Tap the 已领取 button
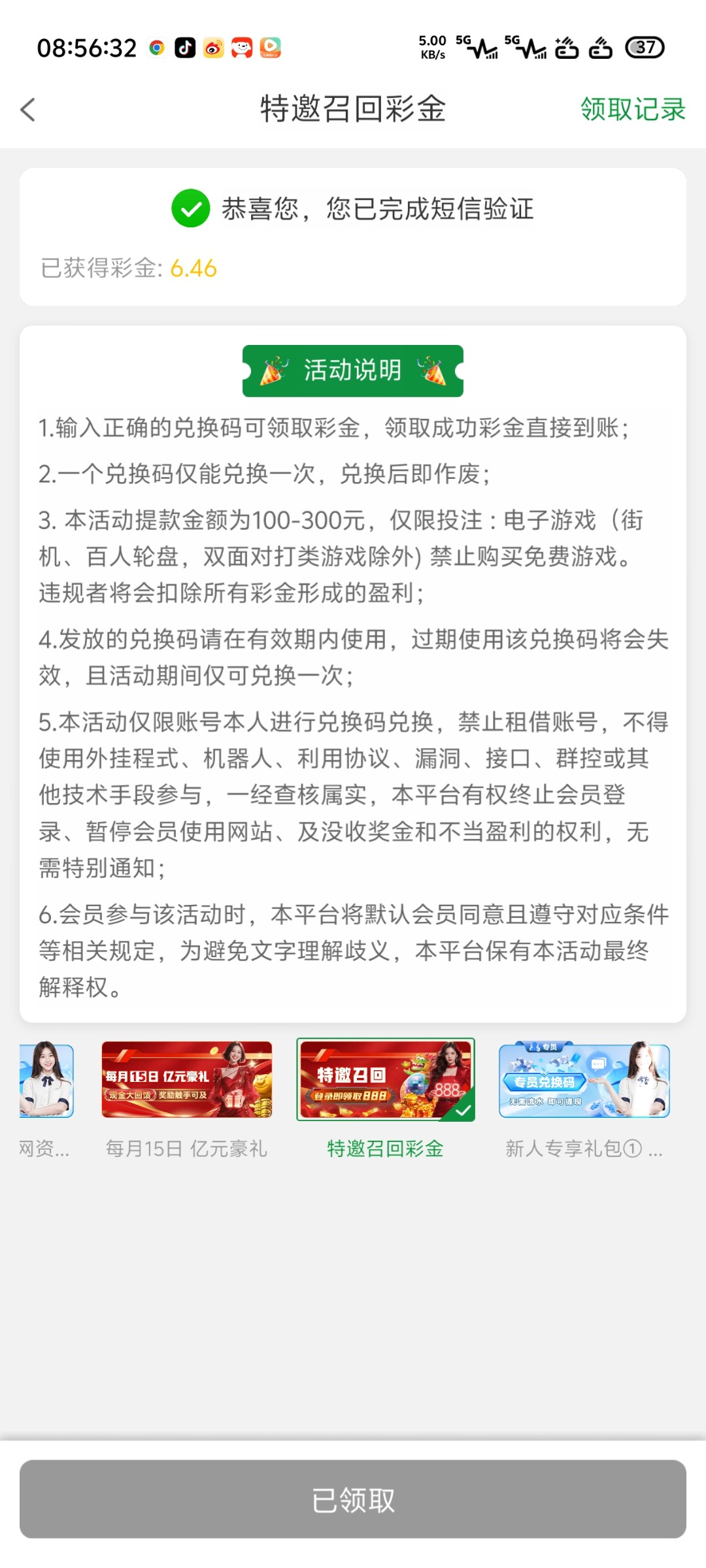Image resolution: width=706 pixels, height=1568 pixels. pyautogui.click(x=353, y=1499)
